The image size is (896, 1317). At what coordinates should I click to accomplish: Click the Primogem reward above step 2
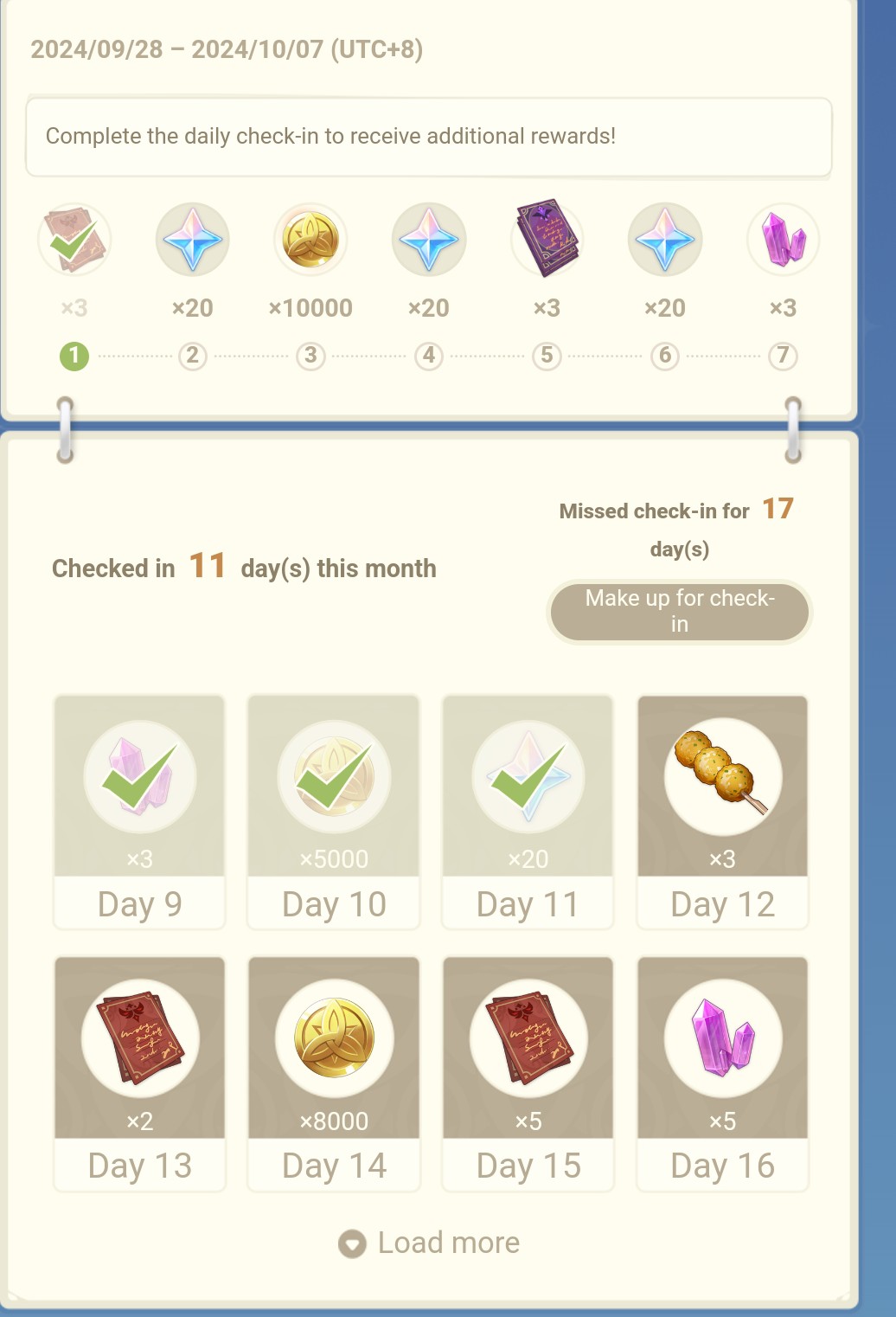(x=192, y=240)
